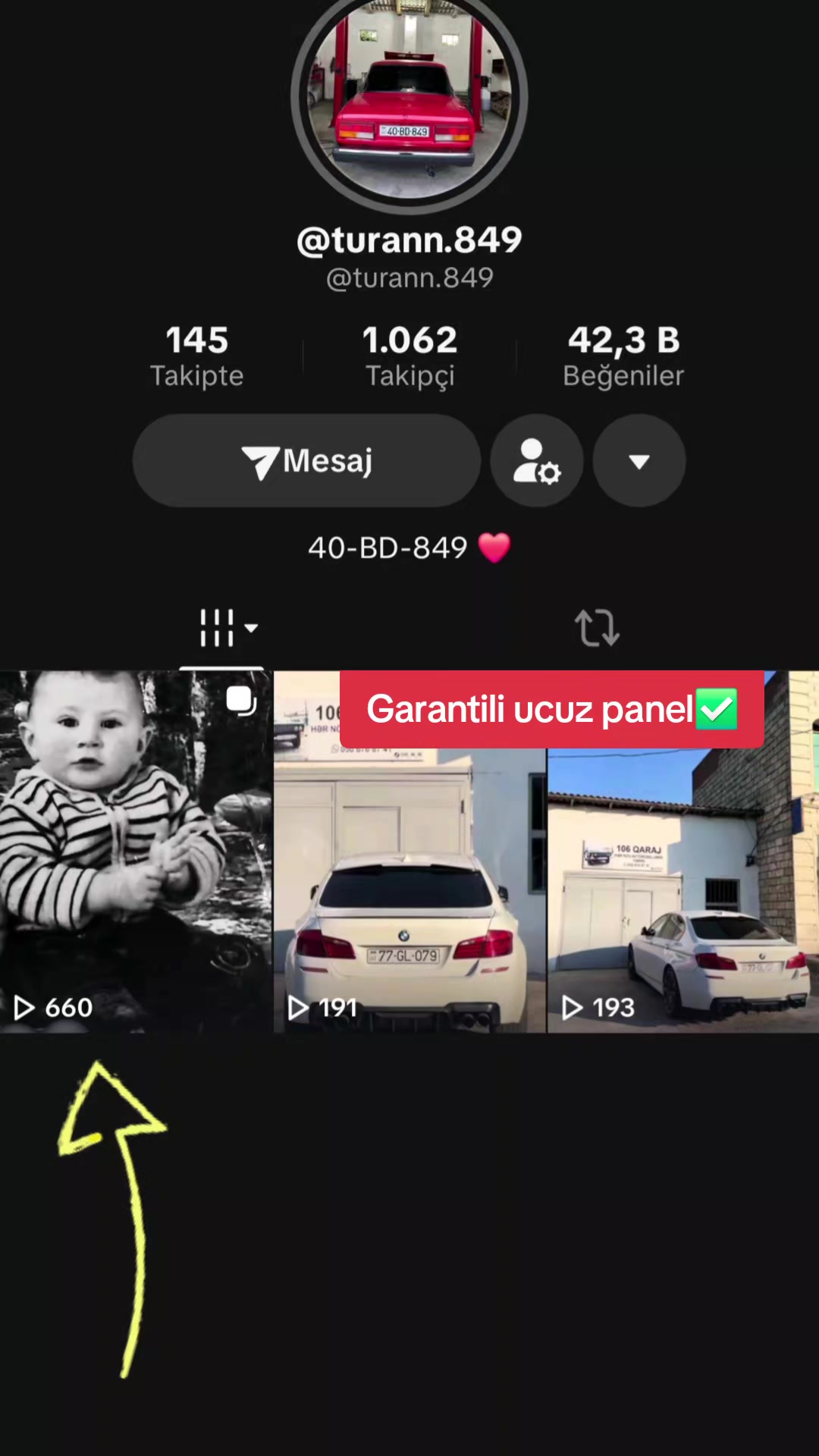Viewport: 819px width, 1456px height.
Task: Open the 1.062 Takipçi followers list
Action: click(x=410, y=356)
